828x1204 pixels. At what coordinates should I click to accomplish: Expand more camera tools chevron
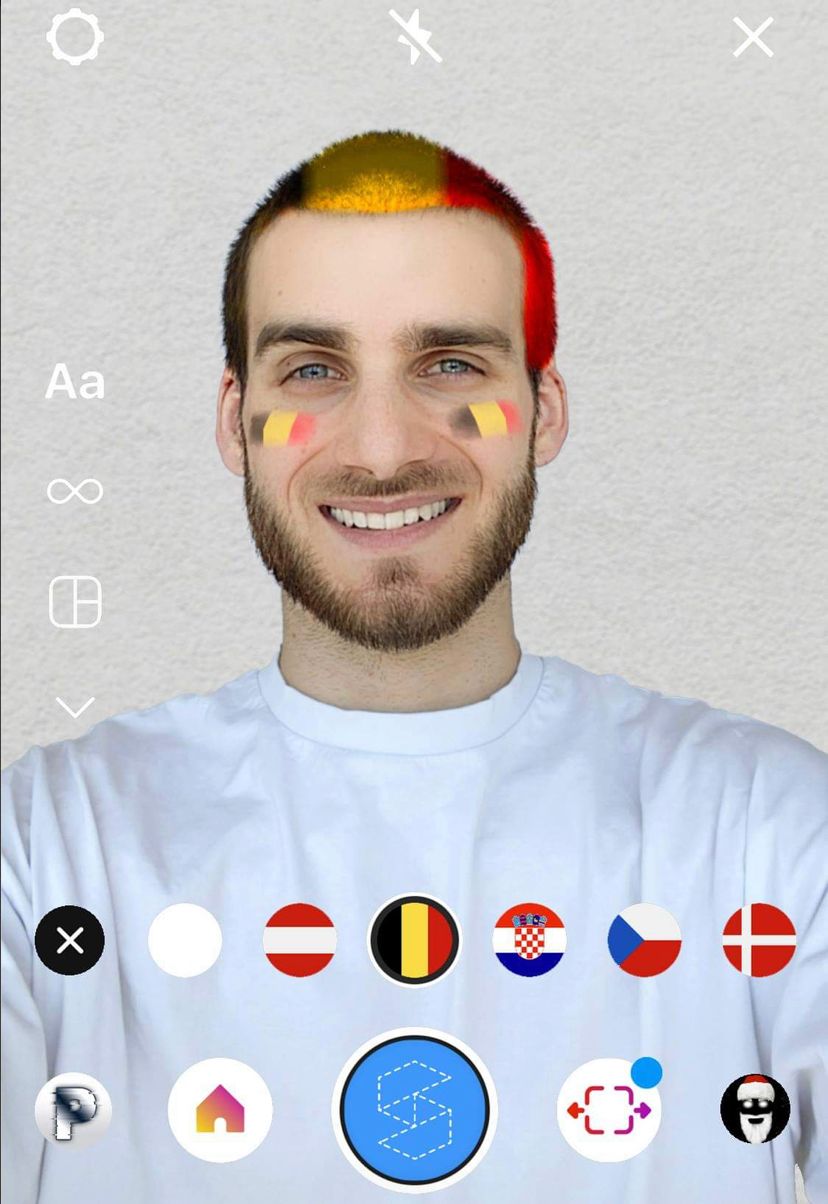click(x=75, y=708)
